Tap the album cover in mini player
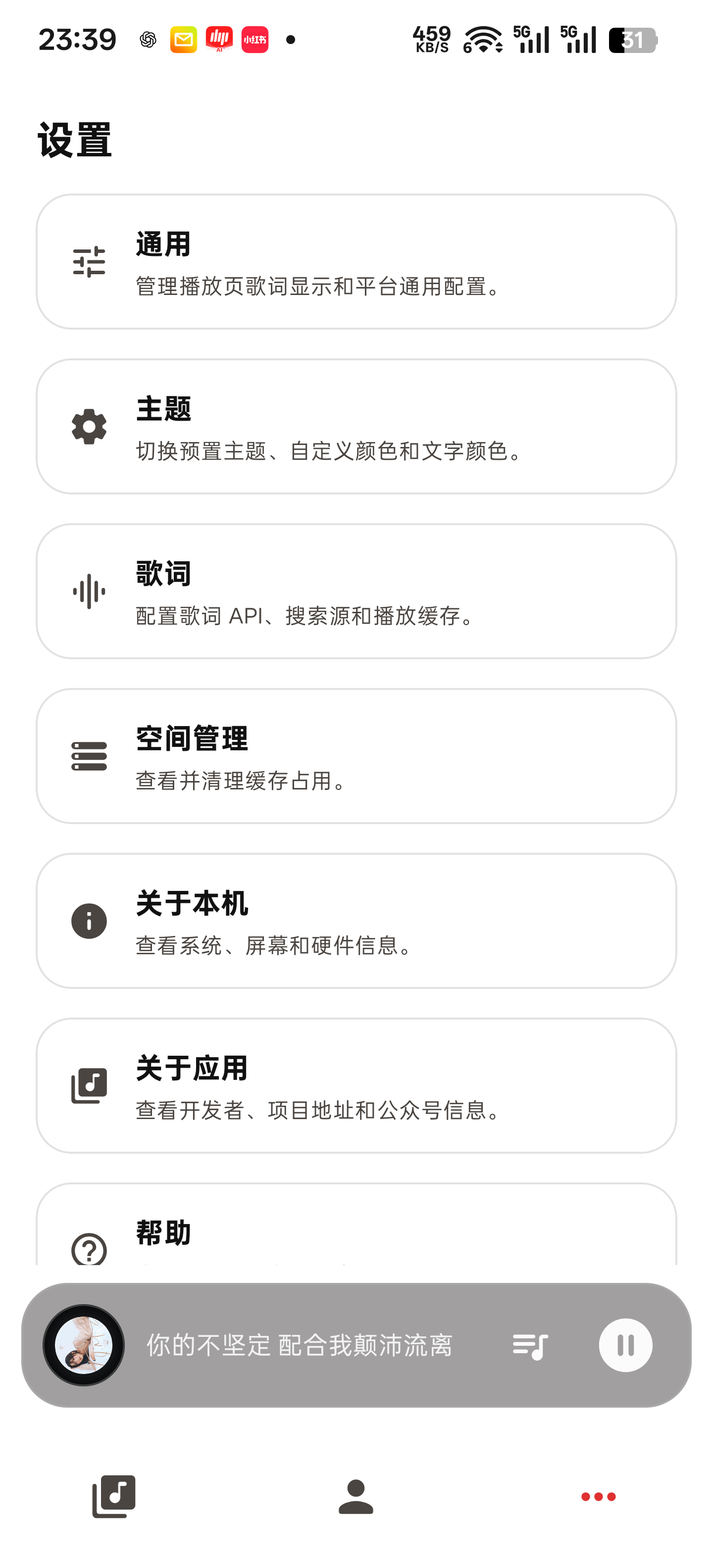Screen dimensions: 713x1568 pyautogui.click(x=83, y=1345)
